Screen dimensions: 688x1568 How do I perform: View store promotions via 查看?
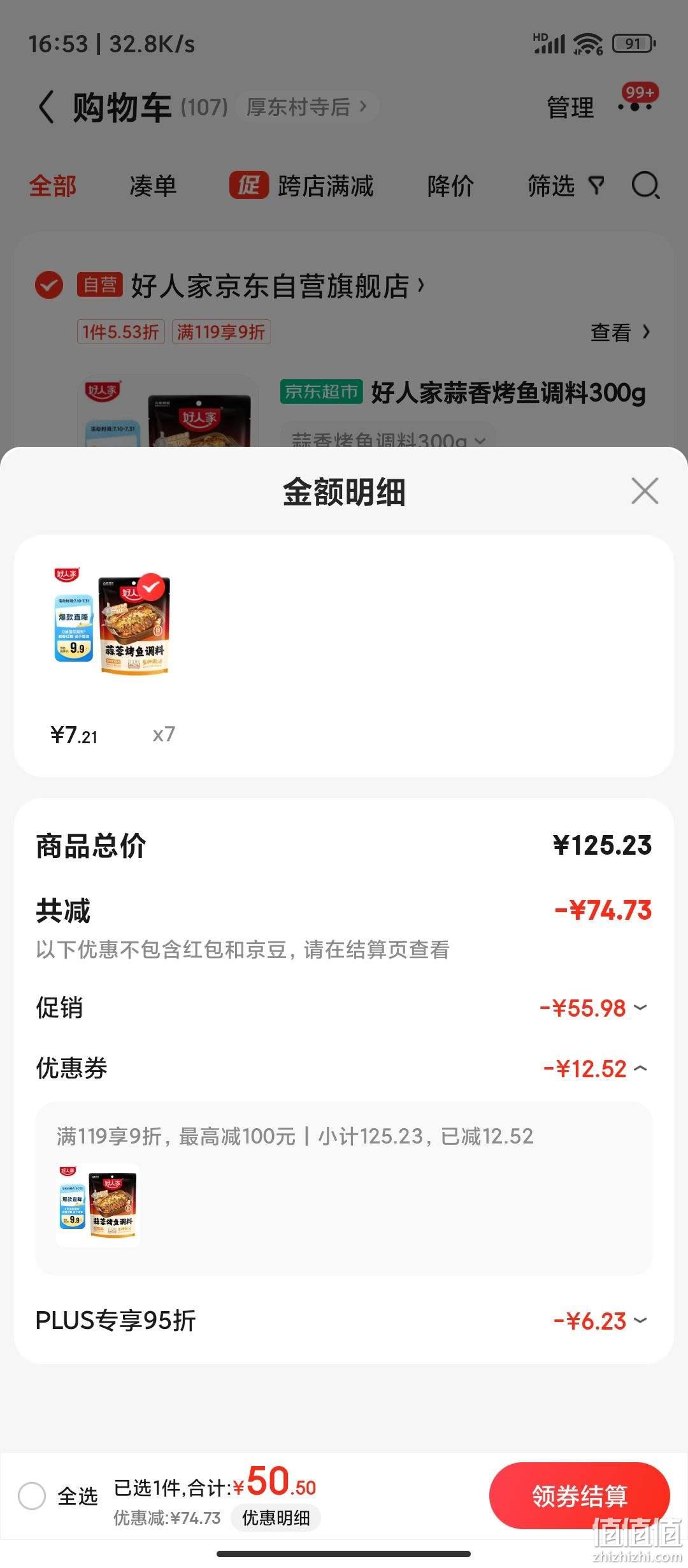tap(620, 332)
